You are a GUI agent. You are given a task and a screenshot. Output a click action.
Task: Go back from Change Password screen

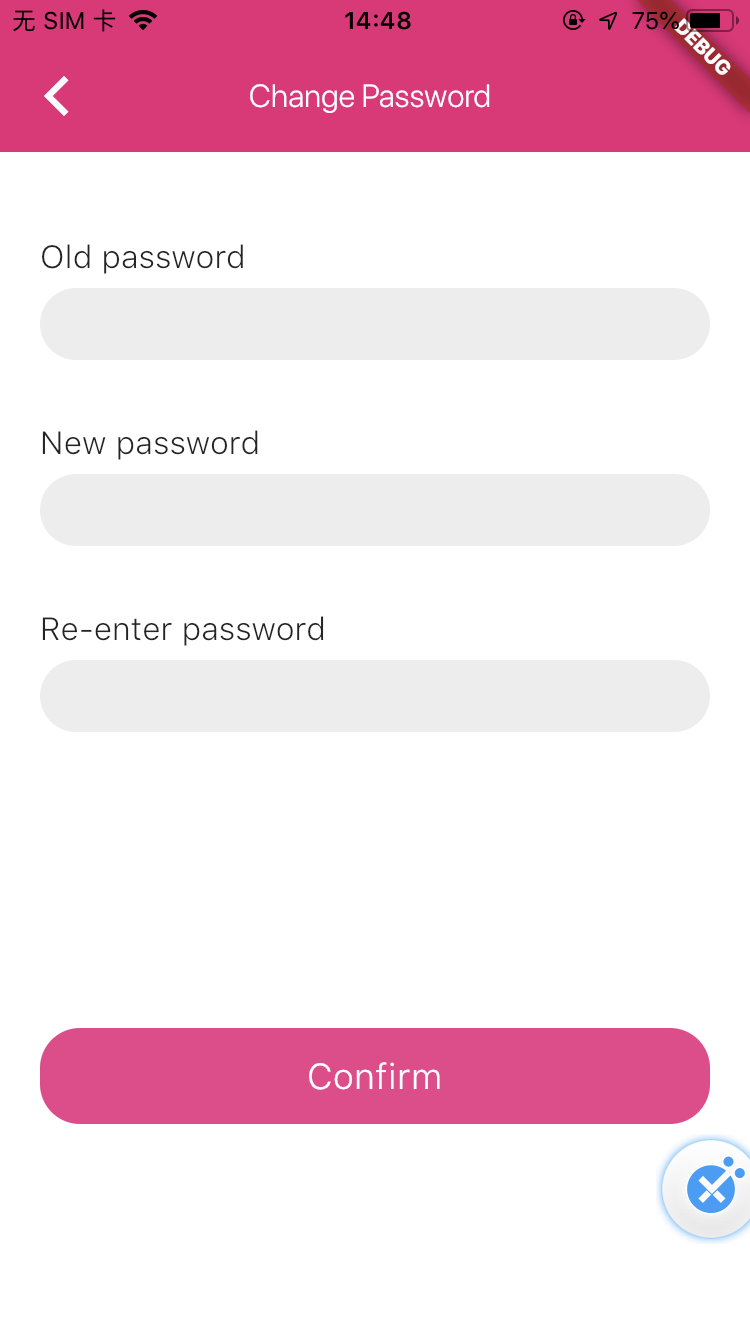pos(57,97)
